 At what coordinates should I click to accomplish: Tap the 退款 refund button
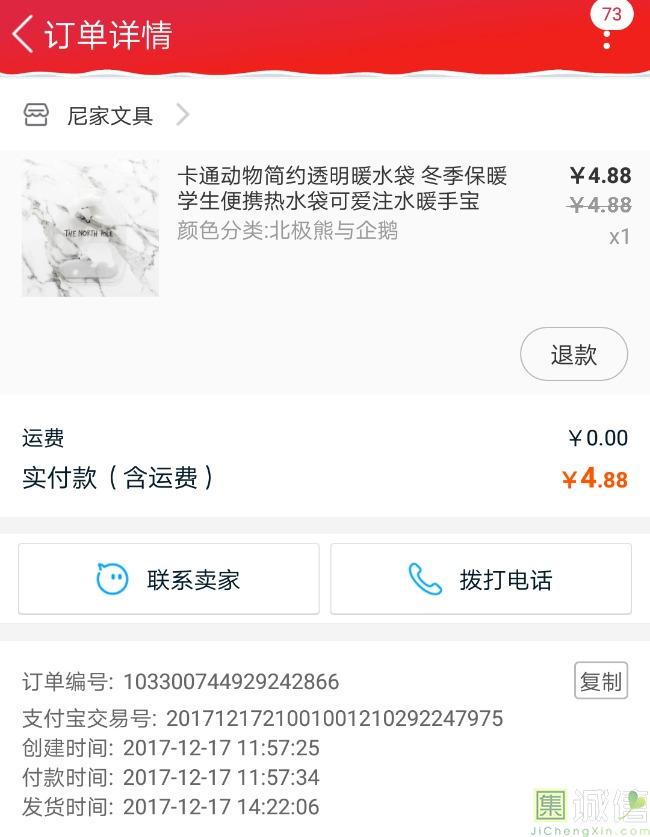[573, 354]
